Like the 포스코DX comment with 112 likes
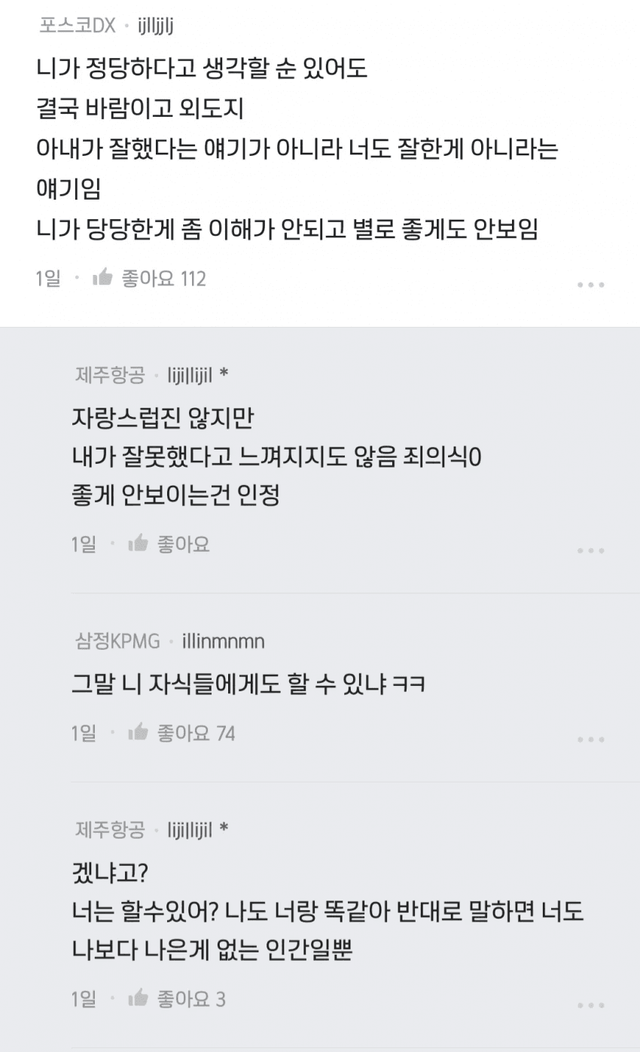 click(103, 278)
